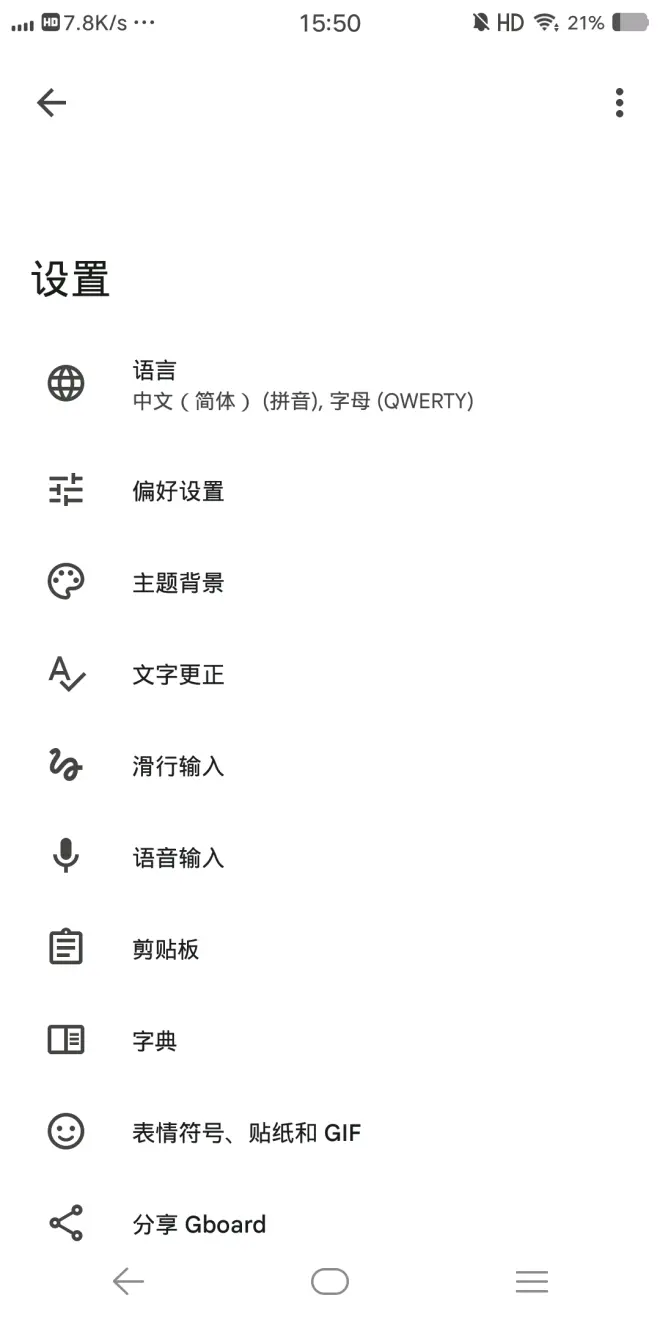Select 分享 Gboard to share the app
Image resolution: width=660 pixels, height=1320 pixels.
pos(199,1224)
